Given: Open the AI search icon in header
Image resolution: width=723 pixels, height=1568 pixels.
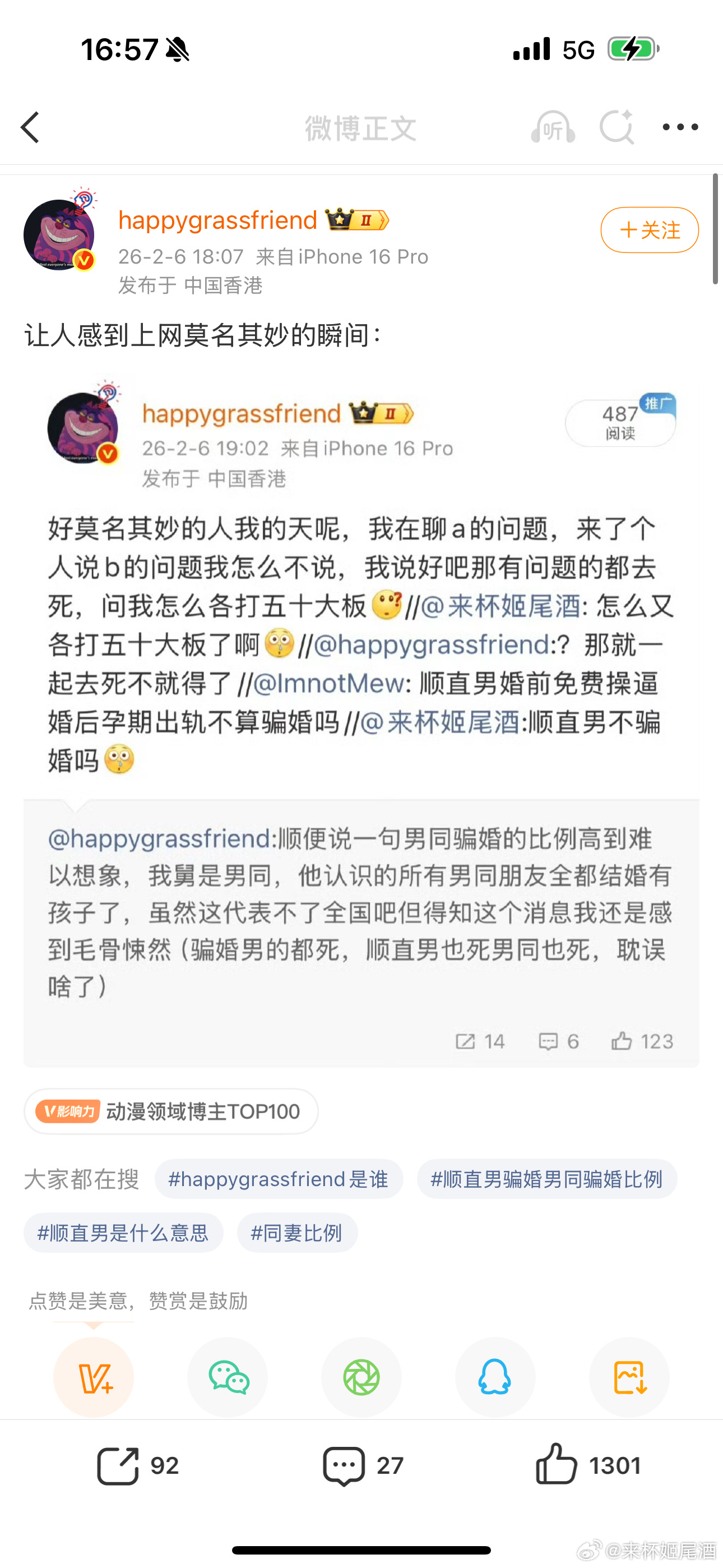Looking at the screenshot, I should [x=616, y=127].
